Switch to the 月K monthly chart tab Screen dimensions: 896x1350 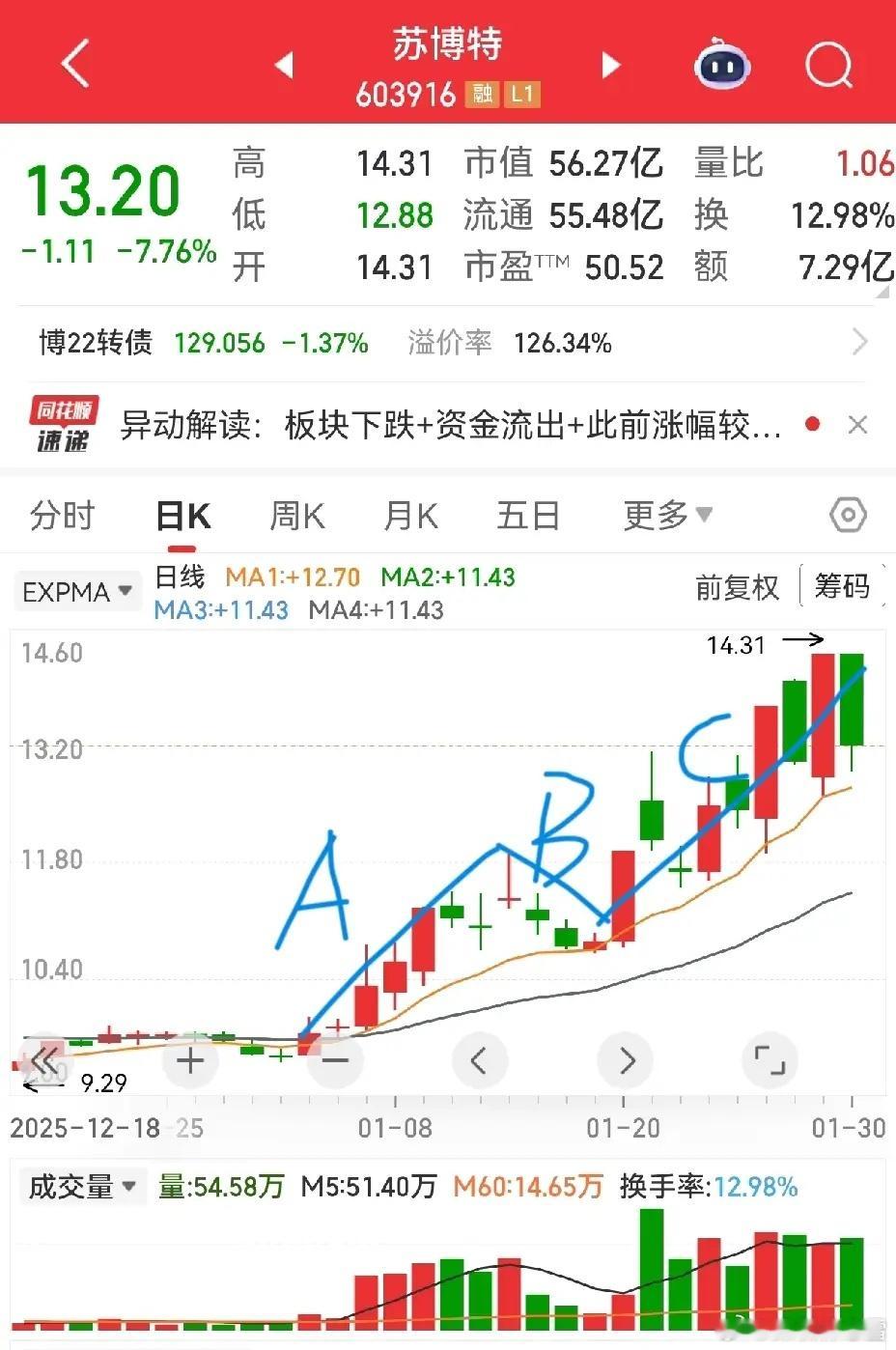coord(409,515)
